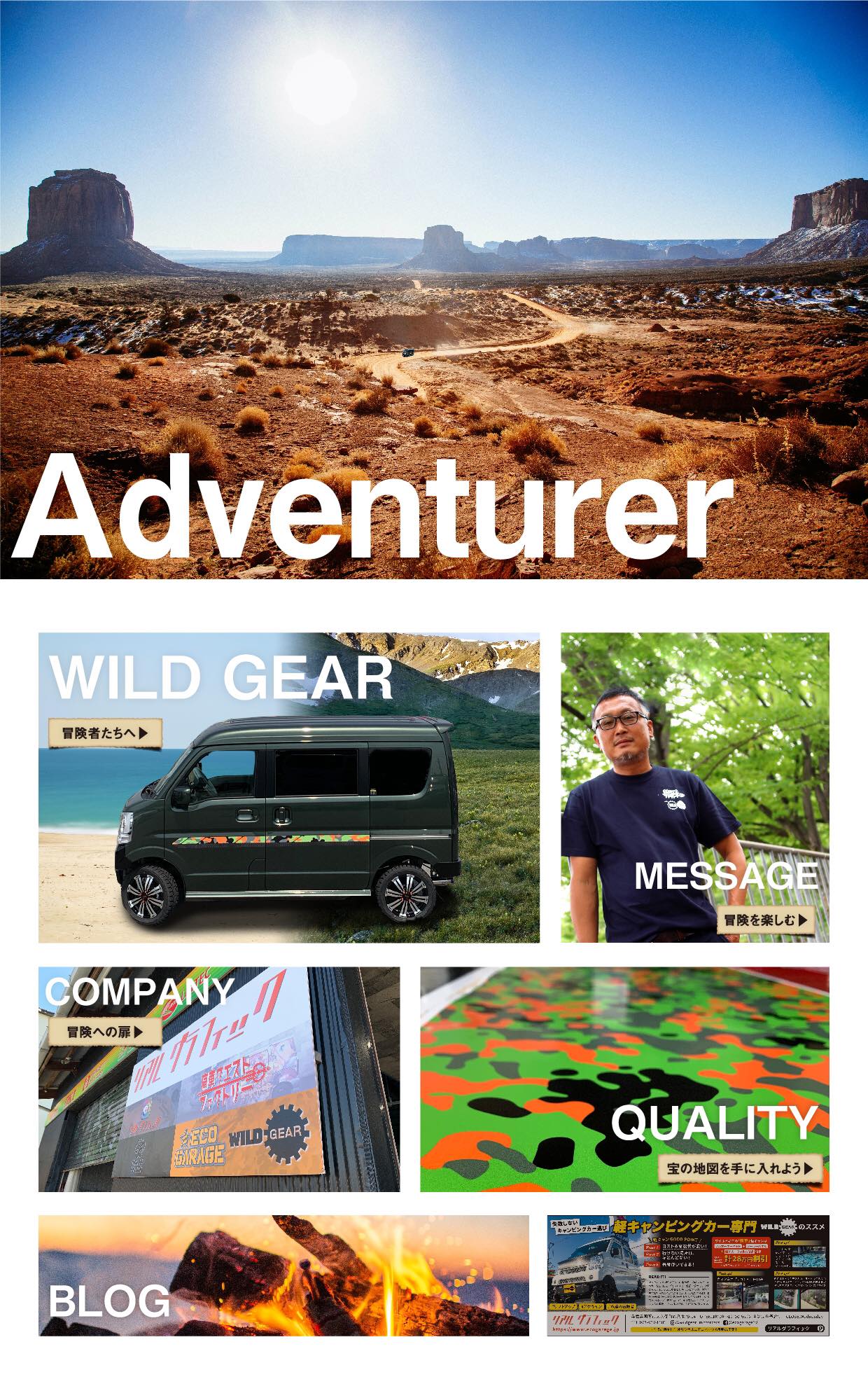Open the WILD GEAR van tile
This screenshot has width=868, height=1391.
click(x=289, y=788)
